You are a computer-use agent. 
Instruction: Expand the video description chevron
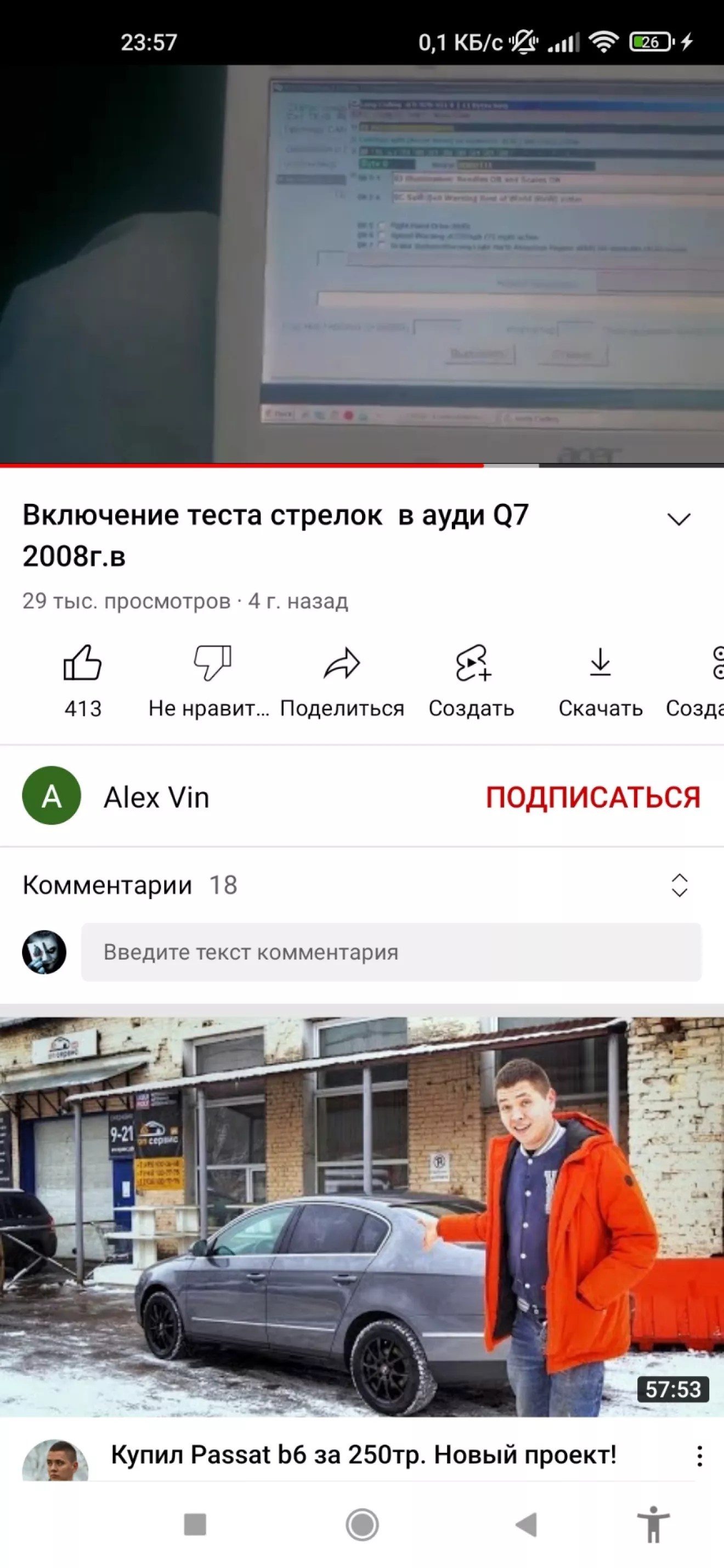click(679, 519)
